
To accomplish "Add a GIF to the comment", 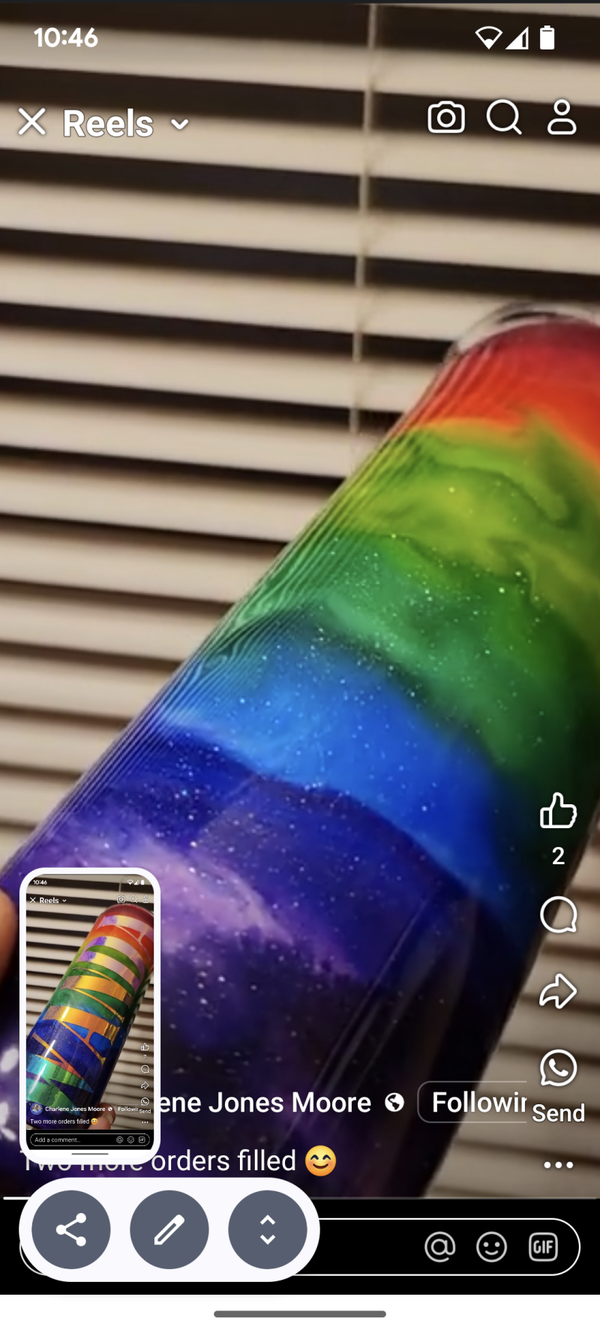I will [543, 1247].
